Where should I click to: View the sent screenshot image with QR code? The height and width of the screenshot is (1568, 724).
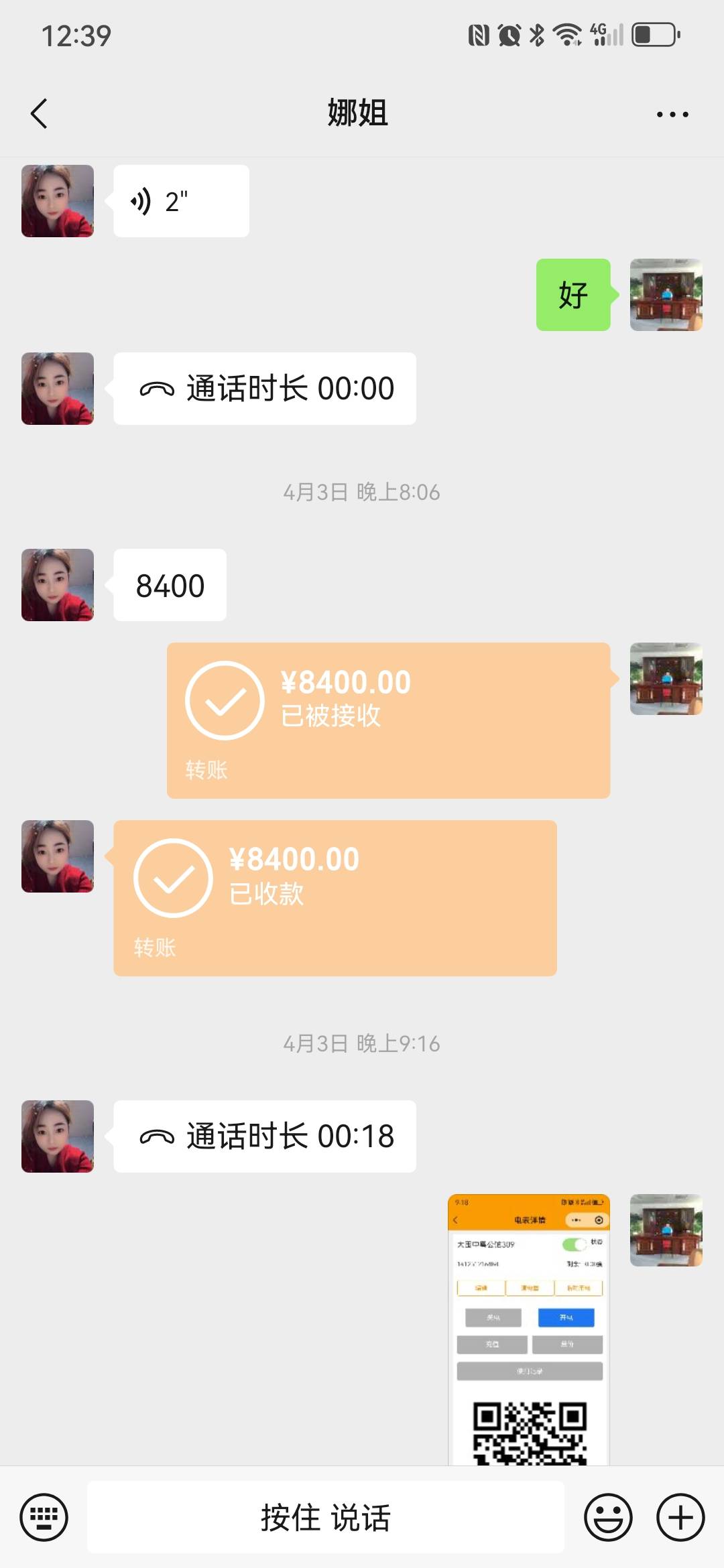click(529, 1329)
